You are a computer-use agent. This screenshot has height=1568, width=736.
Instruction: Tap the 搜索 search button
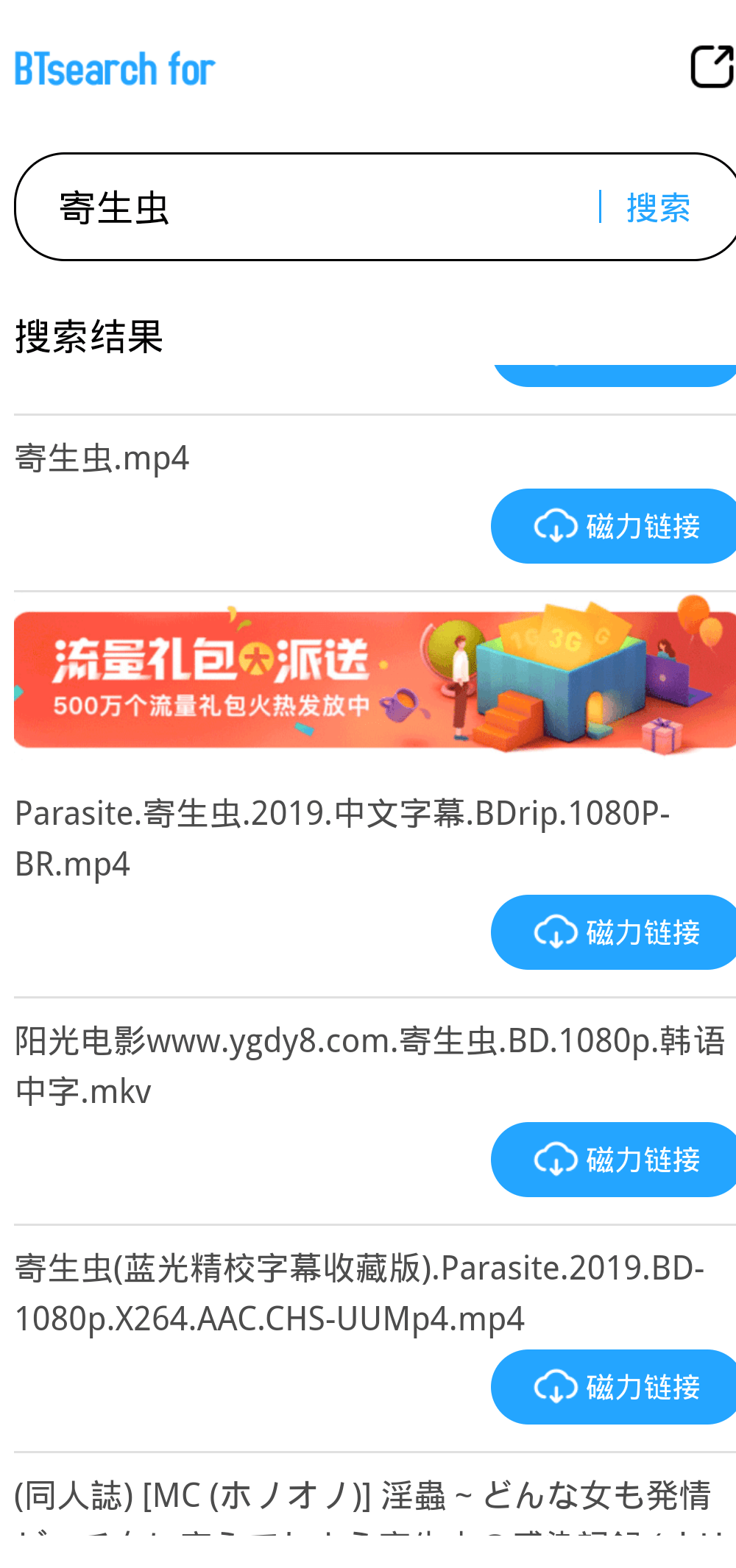658,207
